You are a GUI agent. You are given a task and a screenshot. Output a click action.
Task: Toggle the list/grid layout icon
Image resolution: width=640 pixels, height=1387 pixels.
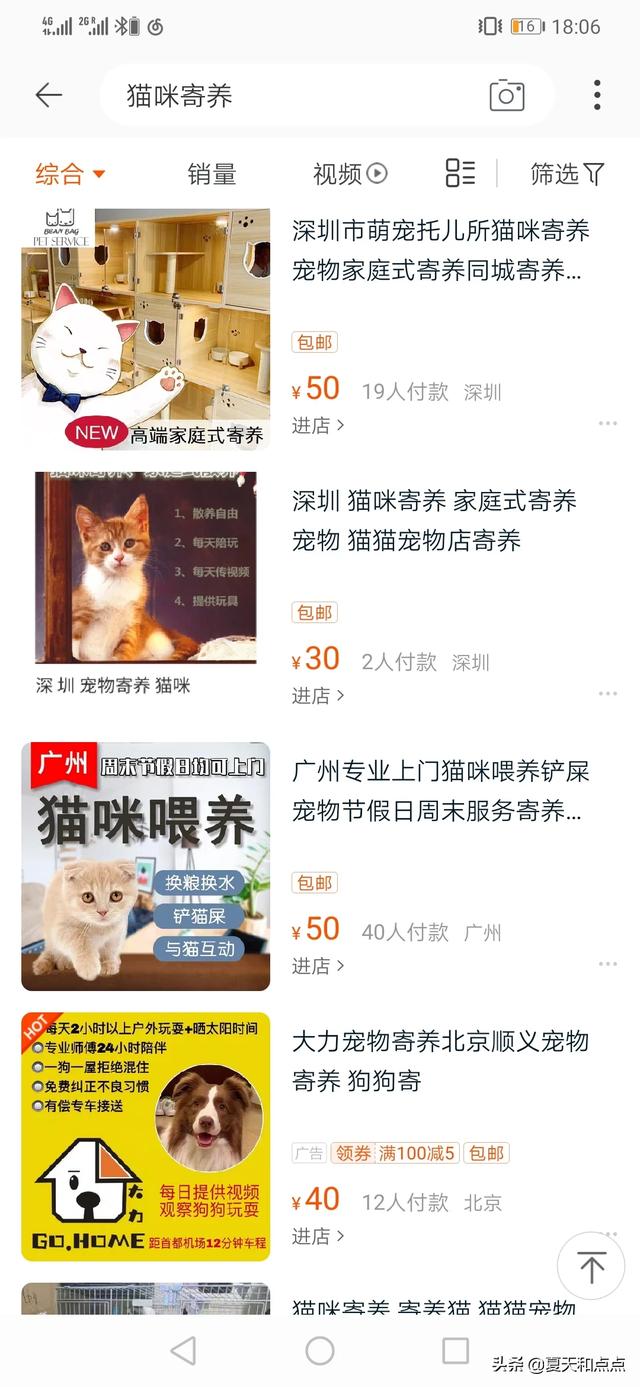pyautogui.click(x=460, y=173)
